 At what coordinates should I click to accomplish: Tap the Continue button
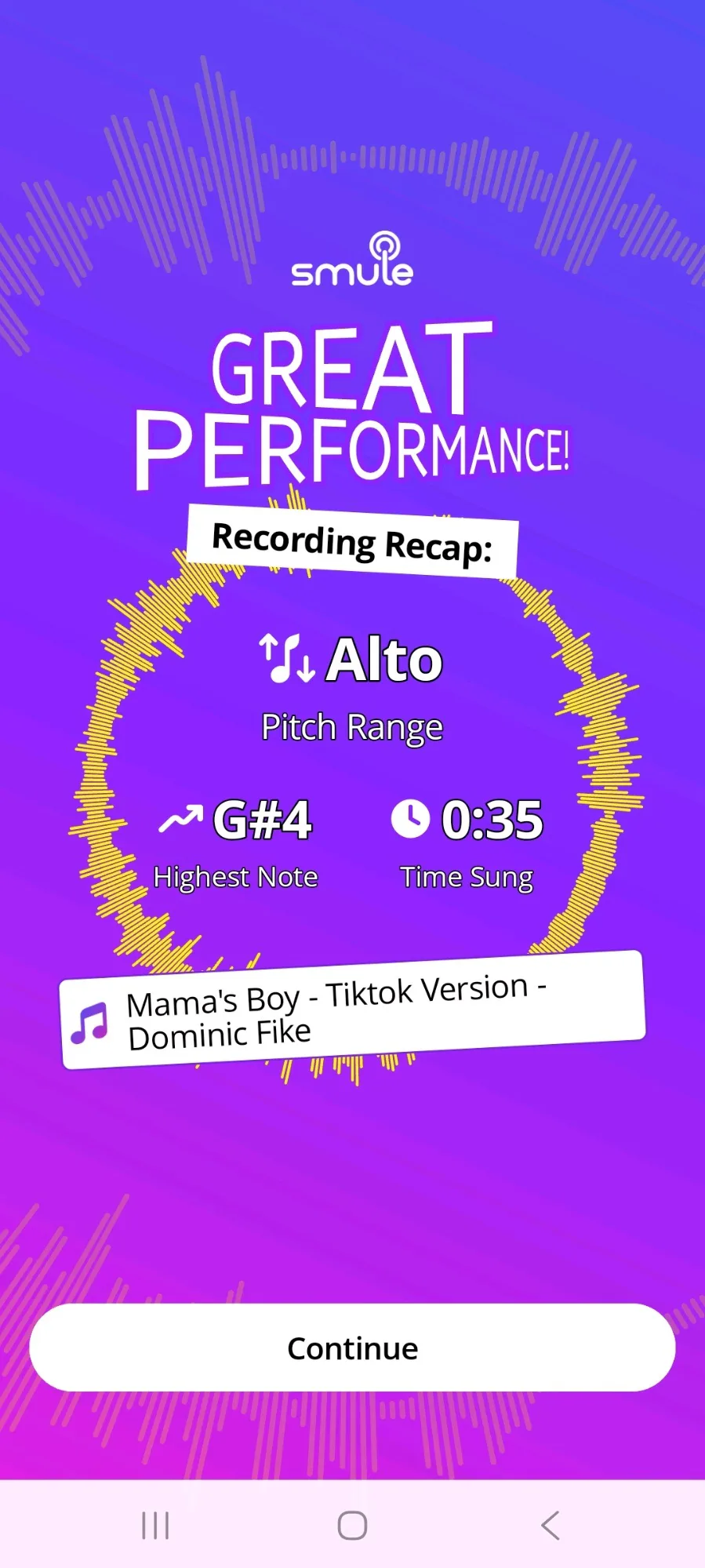pos(352,1348)
